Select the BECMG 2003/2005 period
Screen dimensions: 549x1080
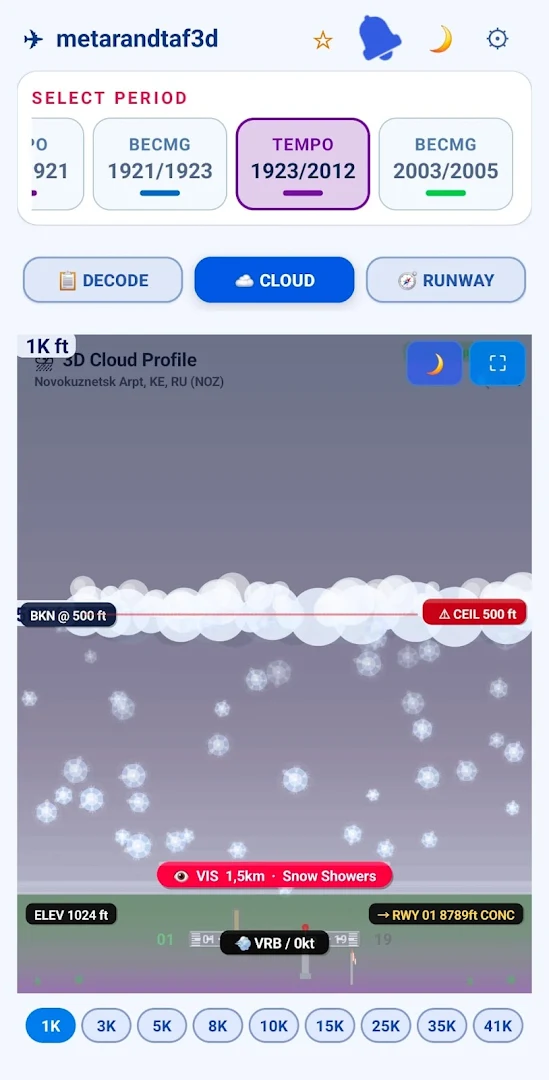[x=446, y=164]
